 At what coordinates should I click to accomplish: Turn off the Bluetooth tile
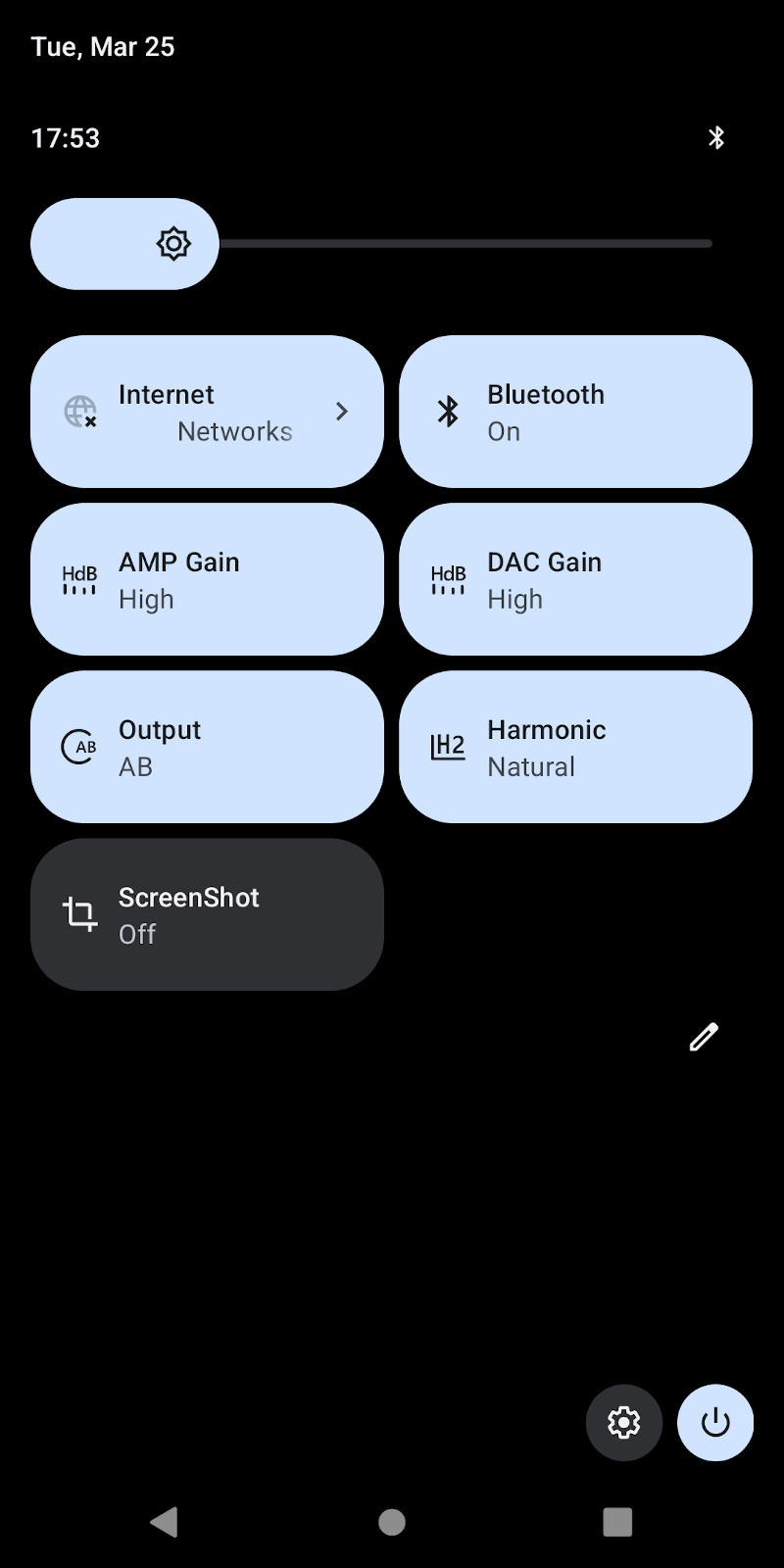pos(575,412)
